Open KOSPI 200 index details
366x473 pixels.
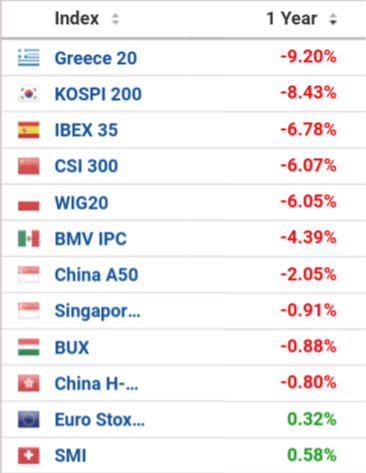point(98,94)
